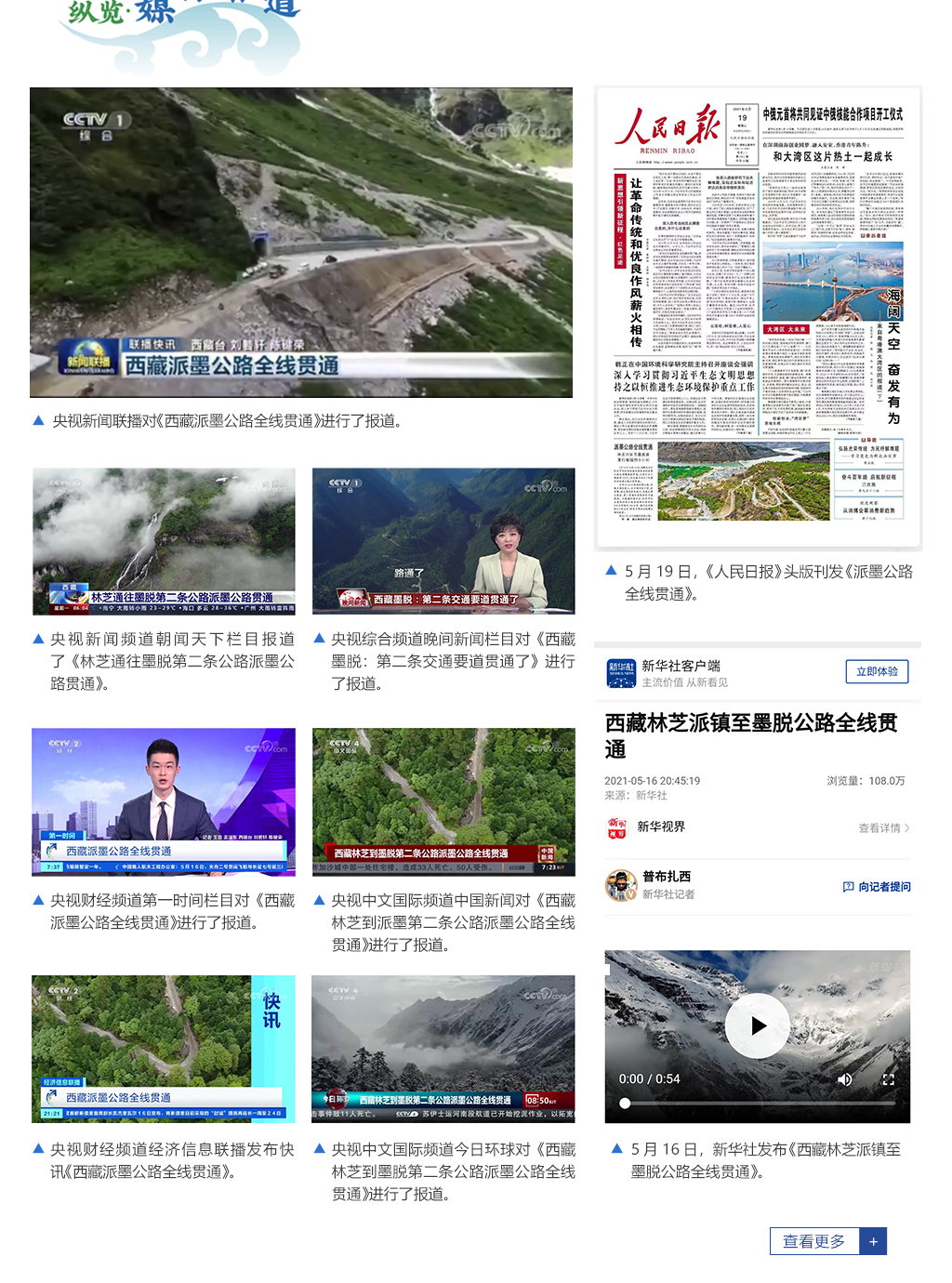Image resolution: width=952 pixels, height=1283 pixels.
Task: Open the 财经频道 第一时间 report thumbnail
Action: point(164,801)
